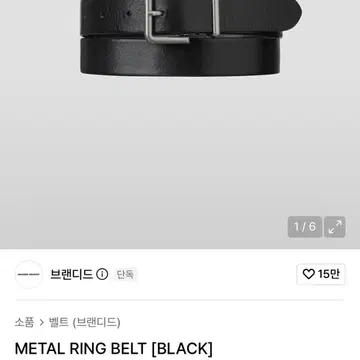Viewport: 360px width, 360px height.
Task: Open the 벨트 (브랜디드) category breadcrumb
Action: click(x=84, y=322)
